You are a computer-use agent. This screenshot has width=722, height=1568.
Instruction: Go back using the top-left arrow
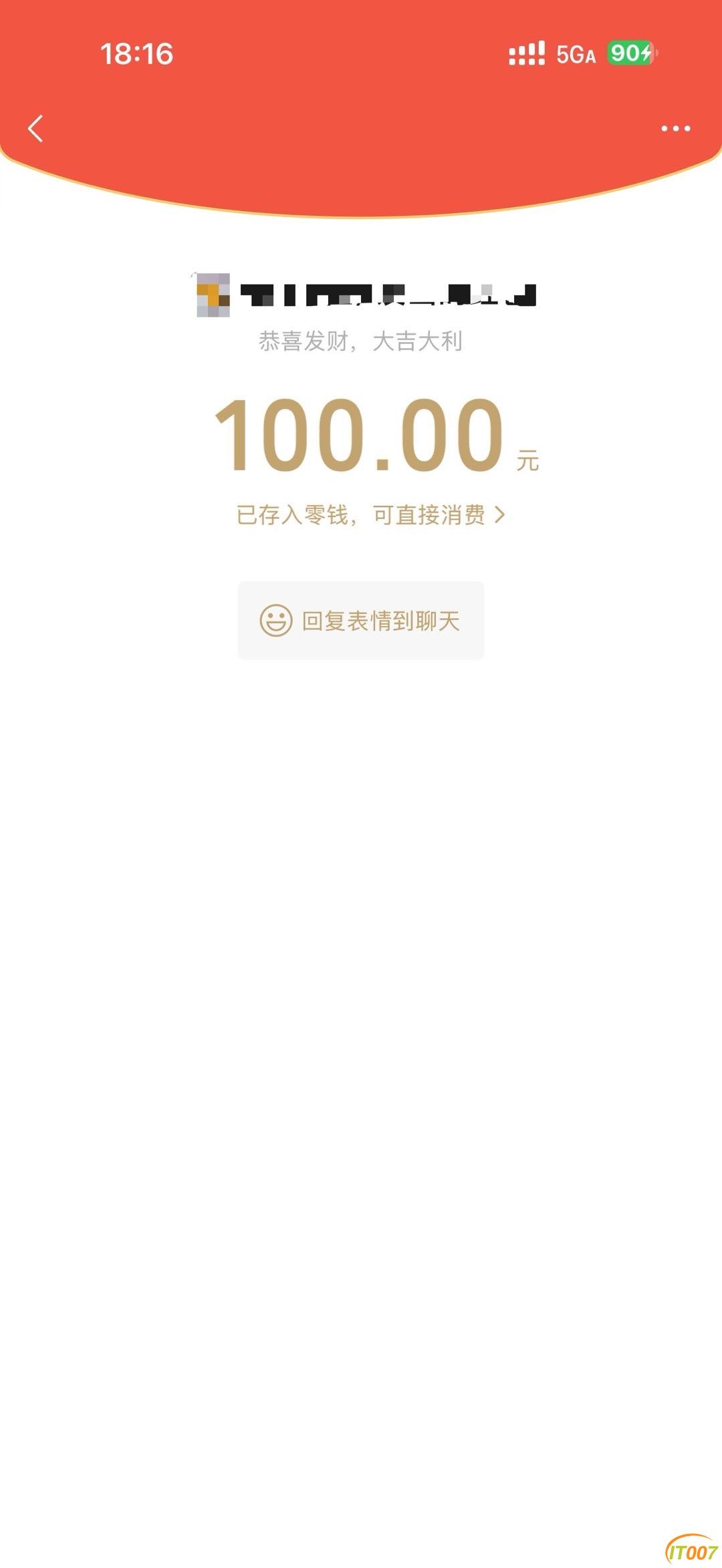pos(36,128)
